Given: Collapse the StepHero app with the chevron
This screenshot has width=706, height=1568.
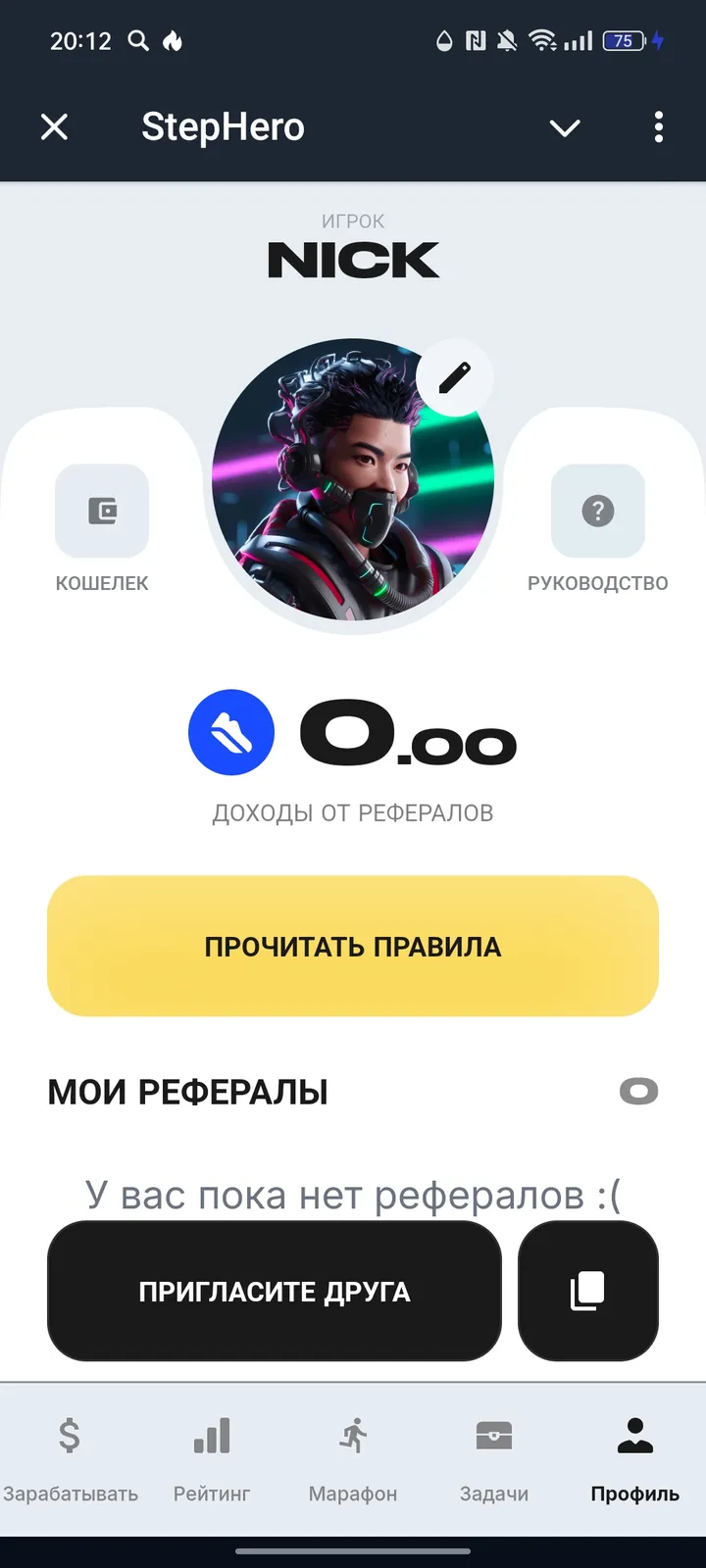Looking at the screenshot, I should point(564,127).
